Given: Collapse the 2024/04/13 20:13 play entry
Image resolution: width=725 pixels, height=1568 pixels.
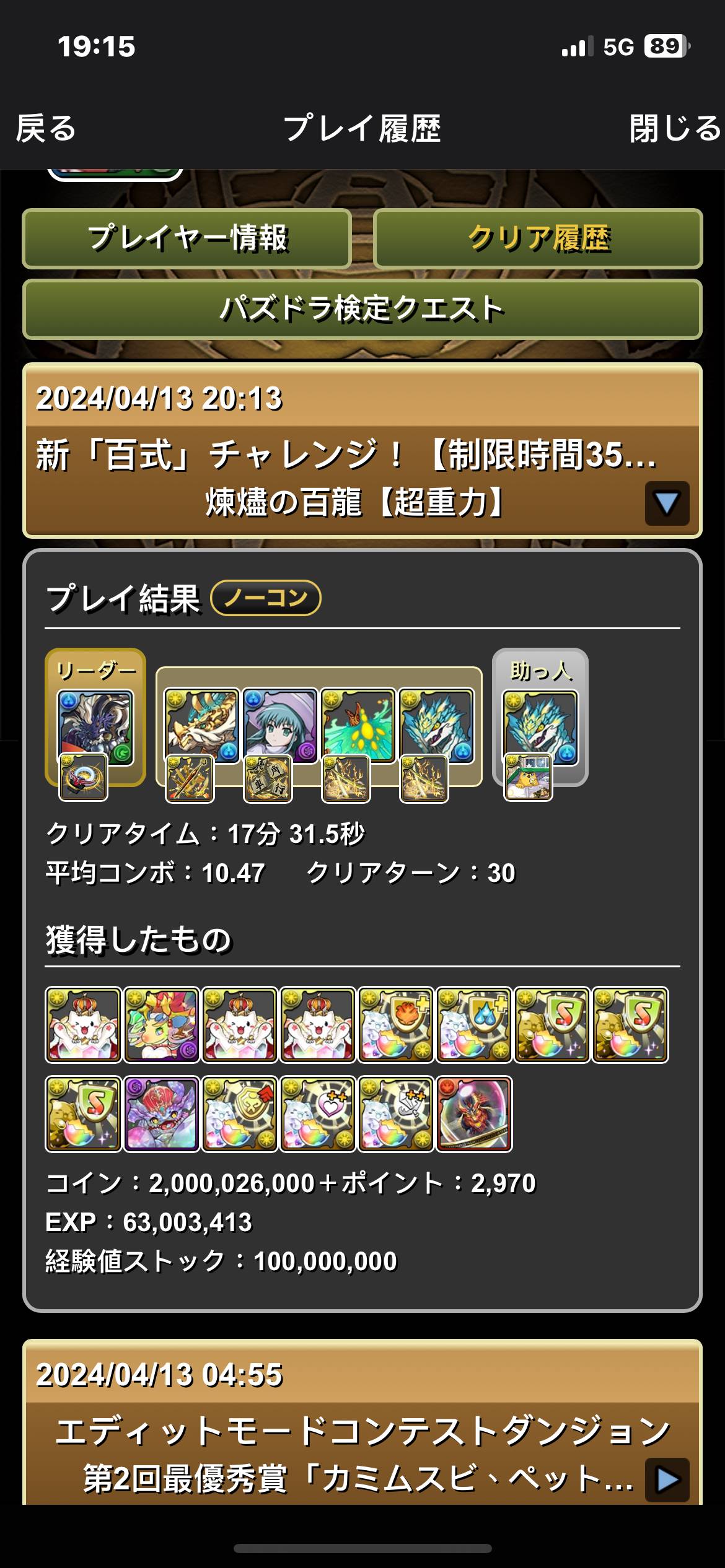Looking at the screenshot, I should point(667,503).
